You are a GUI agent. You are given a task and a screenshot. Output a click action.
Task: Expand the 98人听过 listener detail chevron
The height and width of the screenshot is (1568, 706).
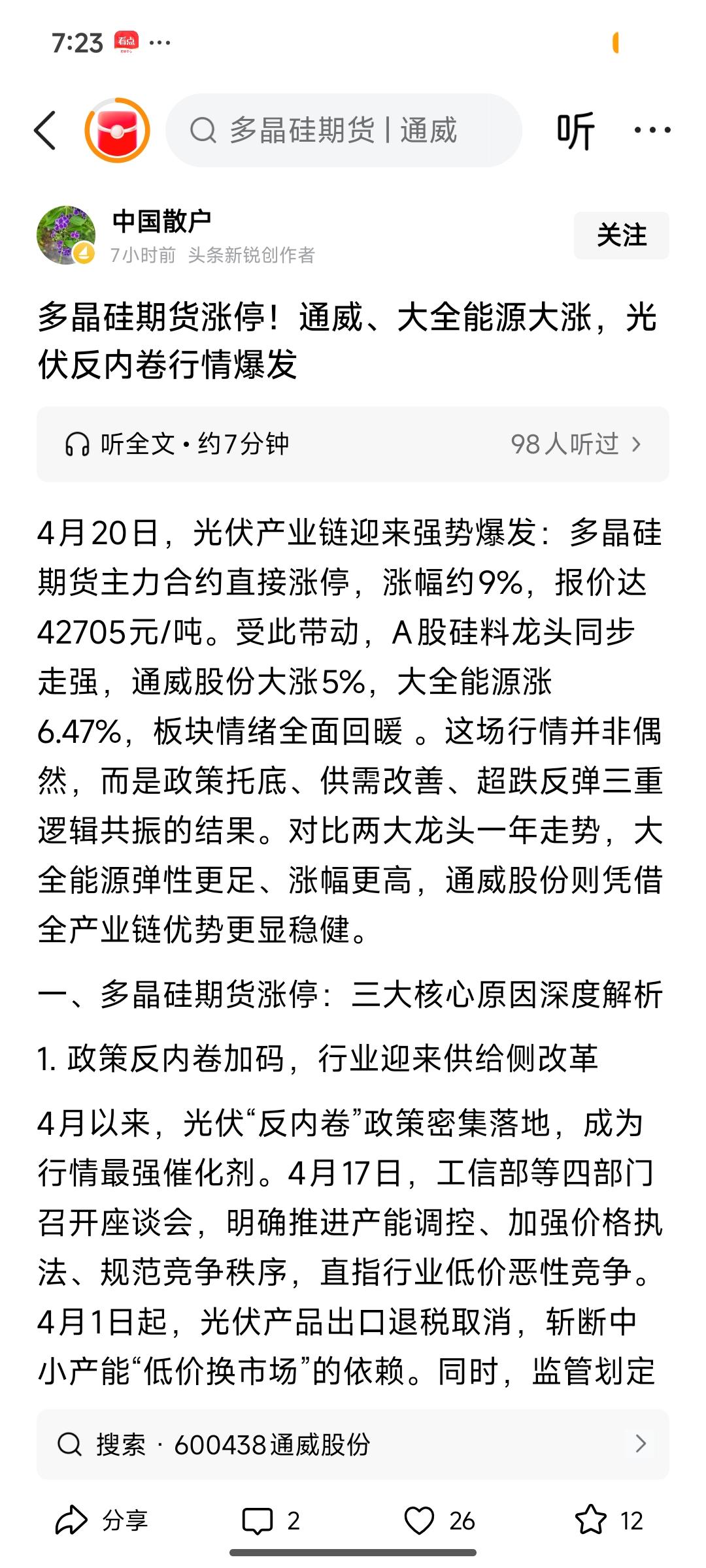tap(636, 442)
